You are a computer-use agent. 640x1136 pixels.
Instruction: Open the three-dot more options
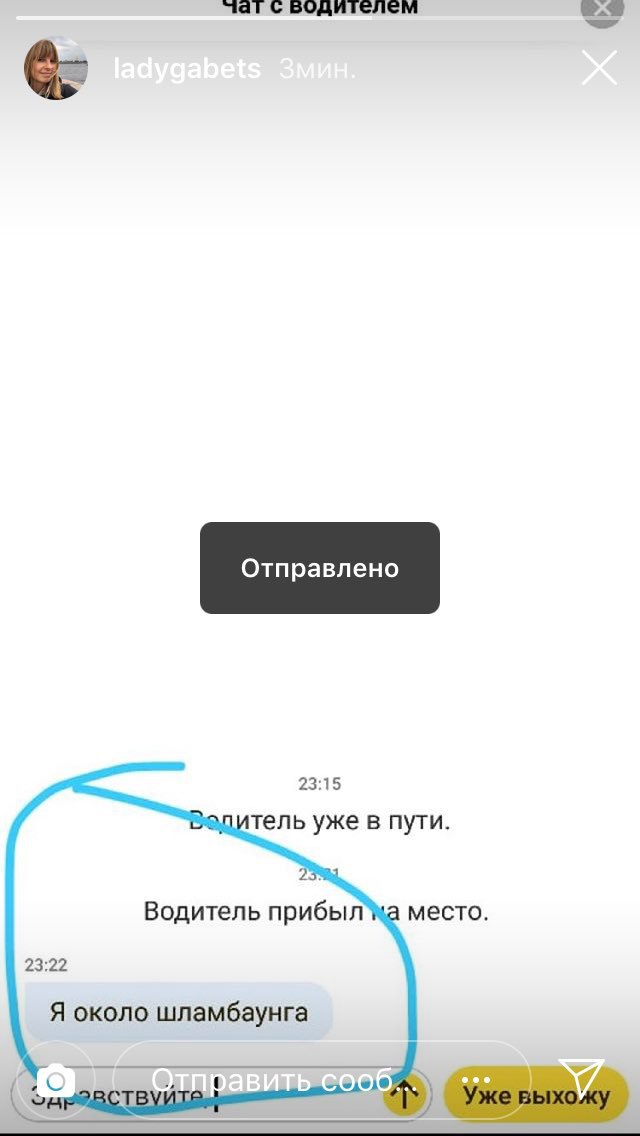476,1080
